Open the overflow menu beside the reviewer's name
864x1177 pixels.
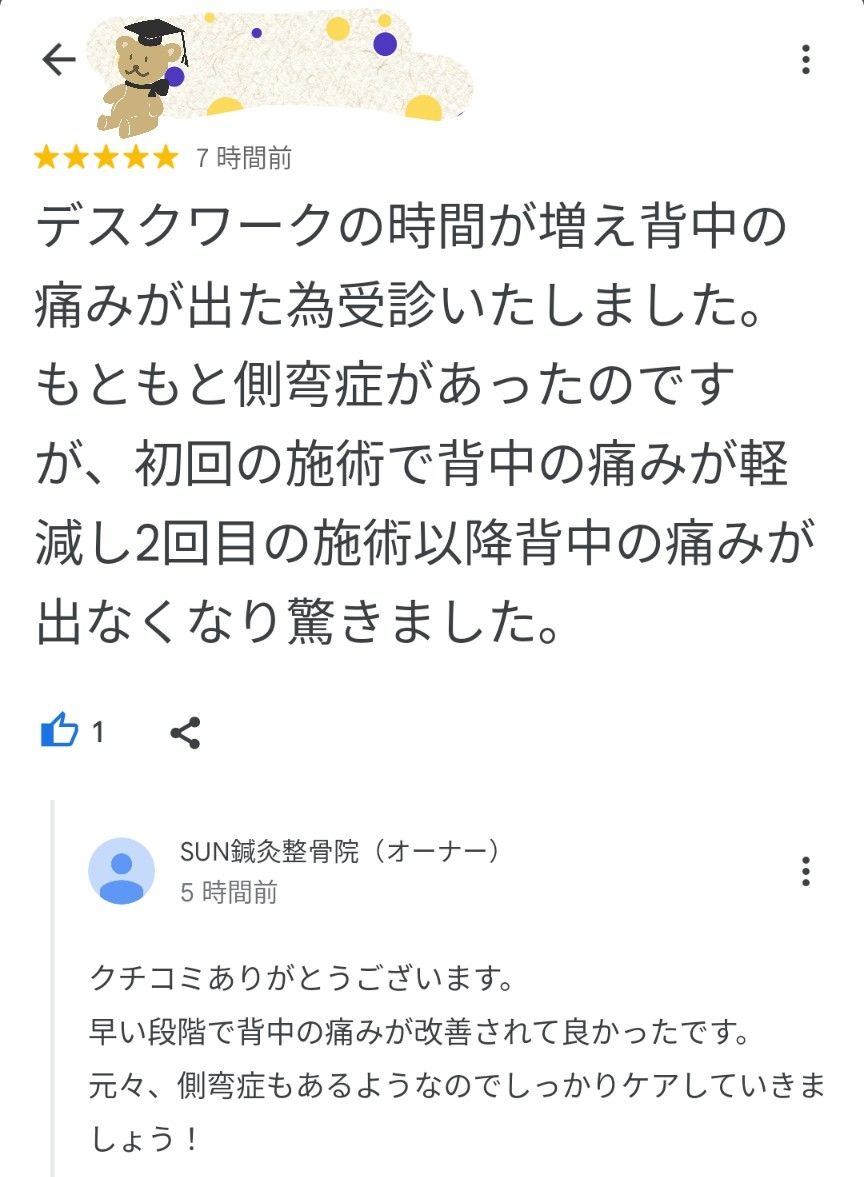(x=805, y=60)
